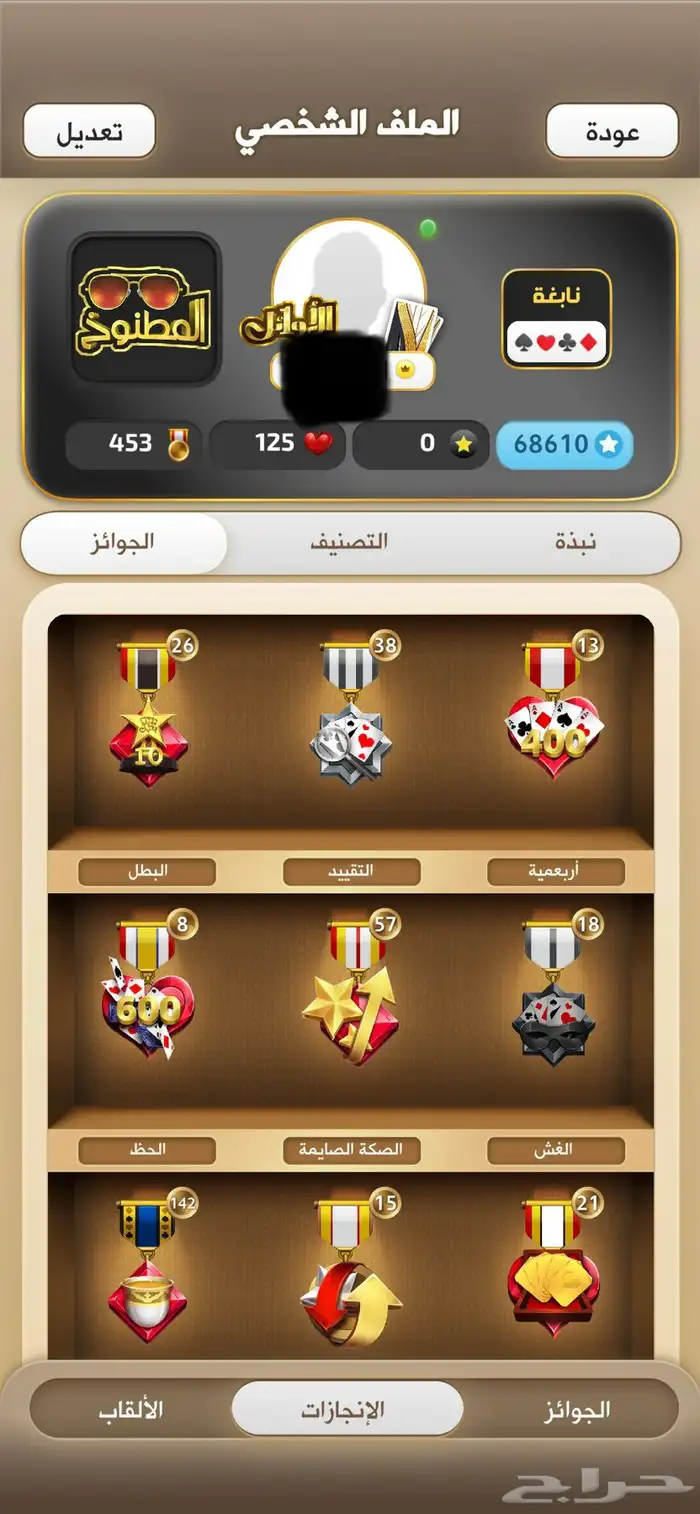Tap the 68610 points counter button
Image resolution: width=700 pixels, height=1514 pixels.
tap(565, 445)
